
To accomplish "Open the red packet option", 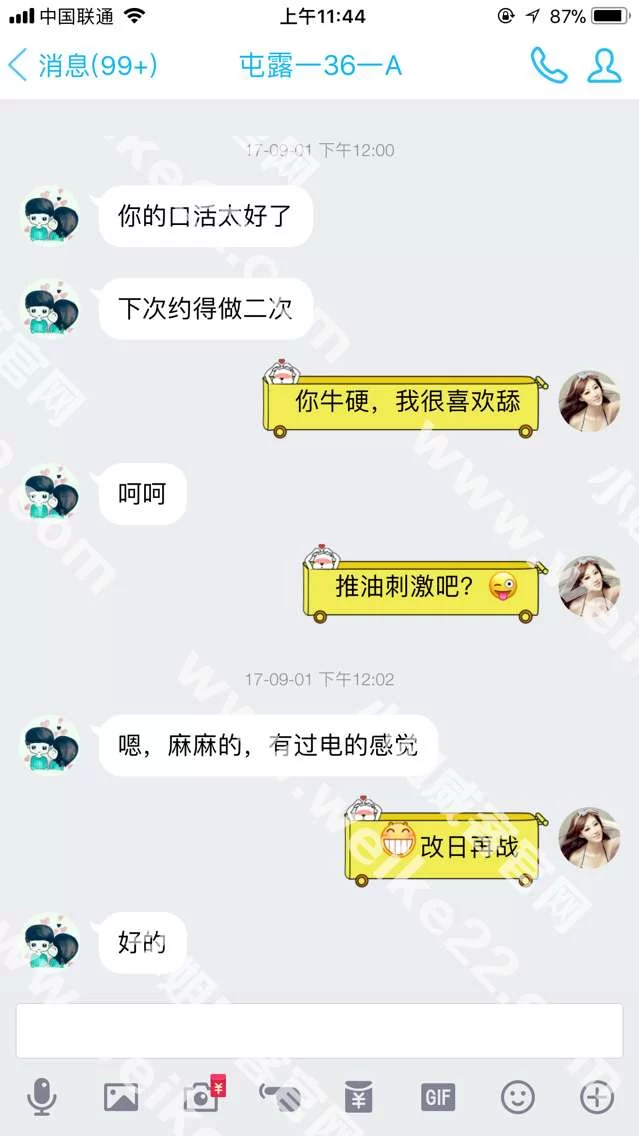I will 359,1098.
